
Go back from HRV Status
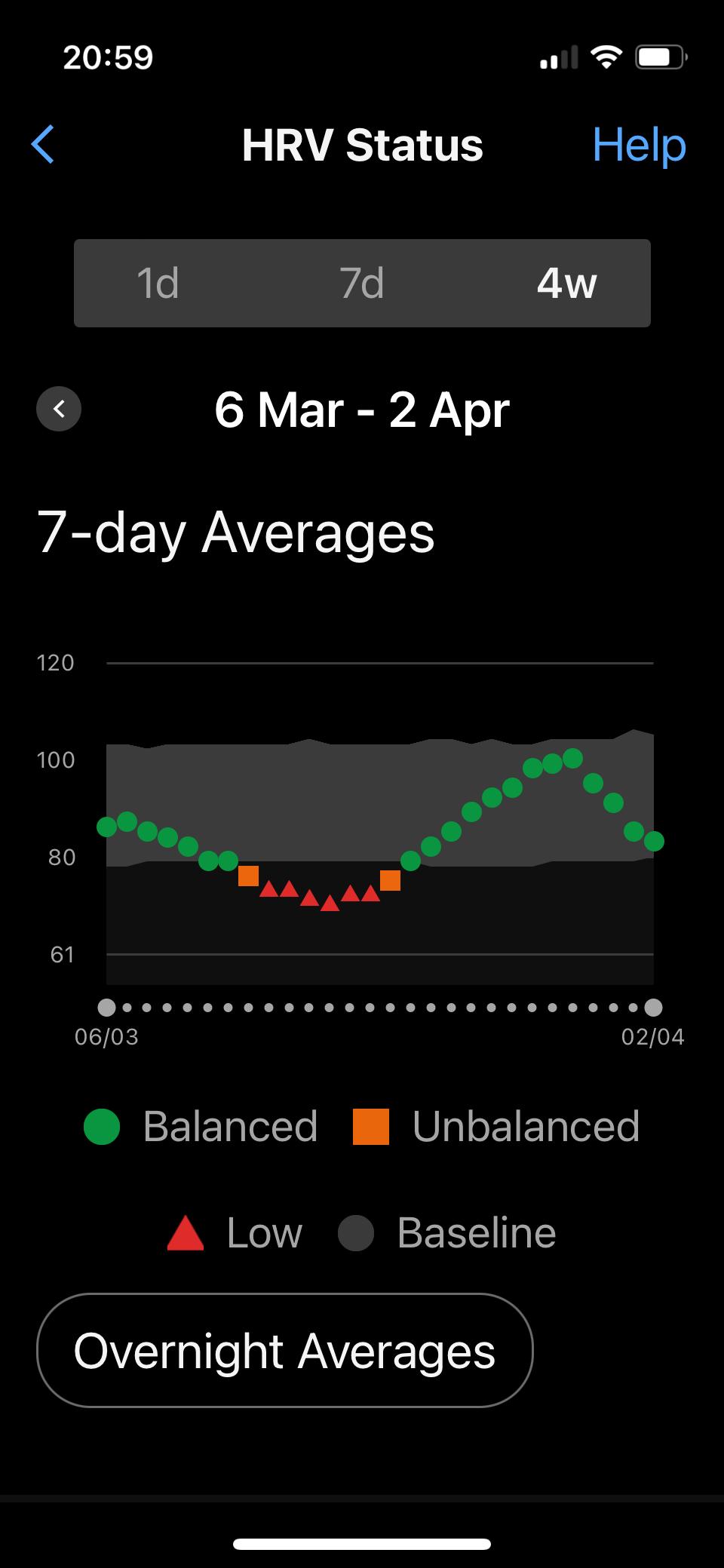43,144
